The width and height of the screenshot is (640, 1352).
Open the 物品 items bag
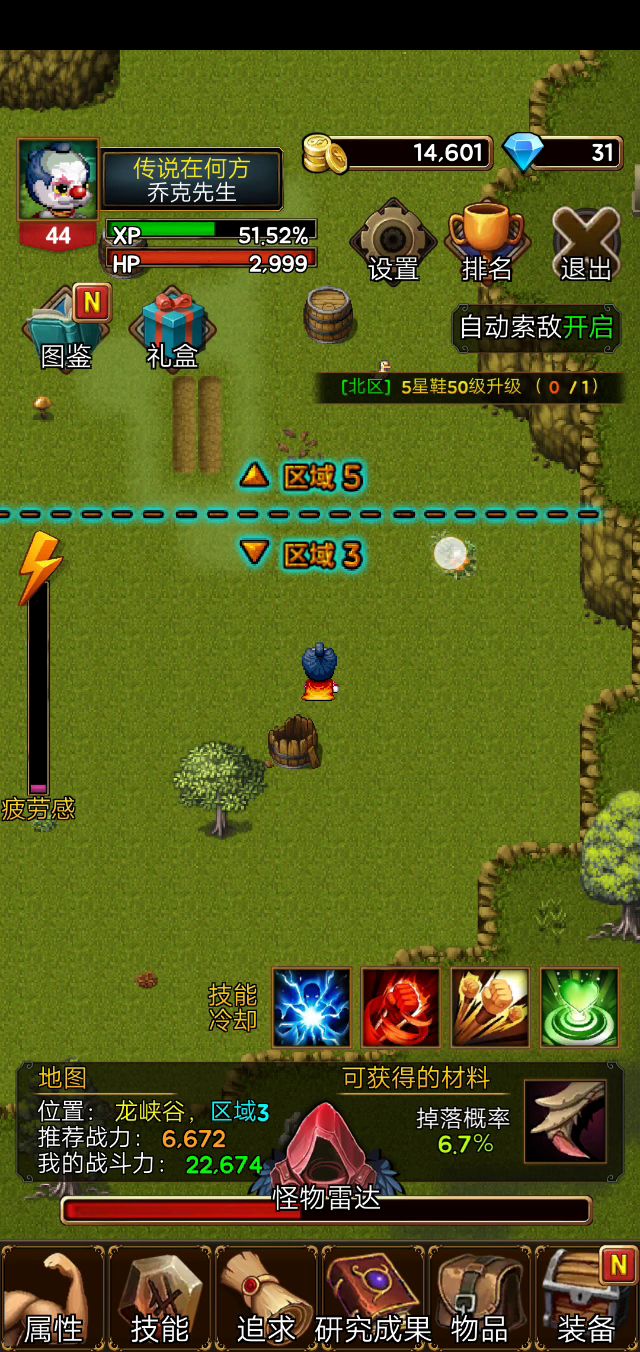click(x=480, y=1297)
